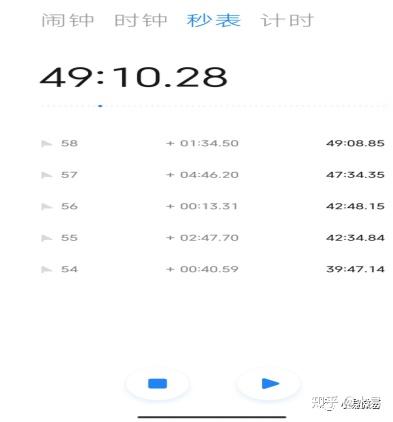Switch to the 闹钟 tab
Viewport: 393px width, 422px height.
coord(68,20)
